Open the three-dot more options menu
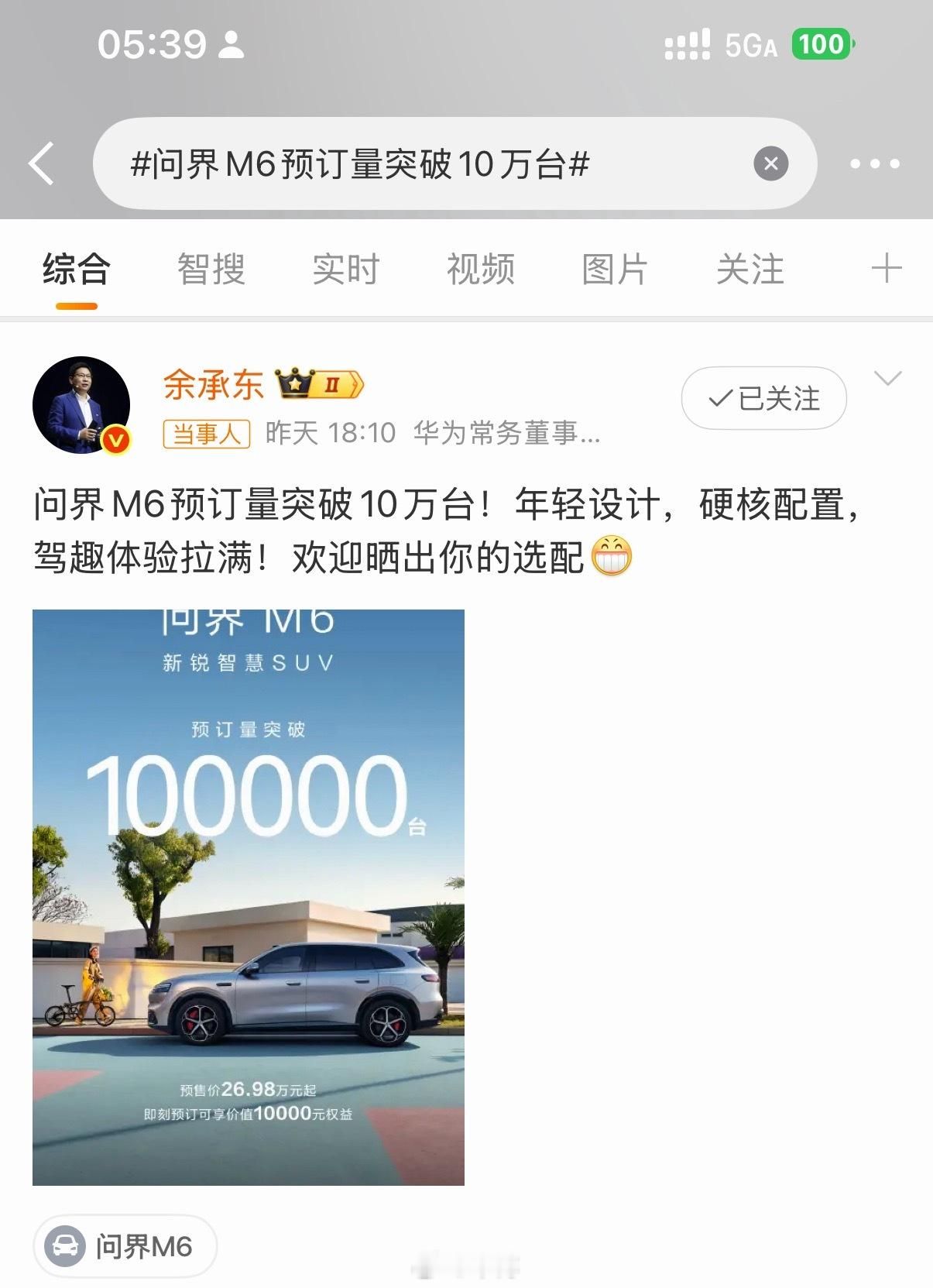933x1288 pixels. tap(874, 163)
